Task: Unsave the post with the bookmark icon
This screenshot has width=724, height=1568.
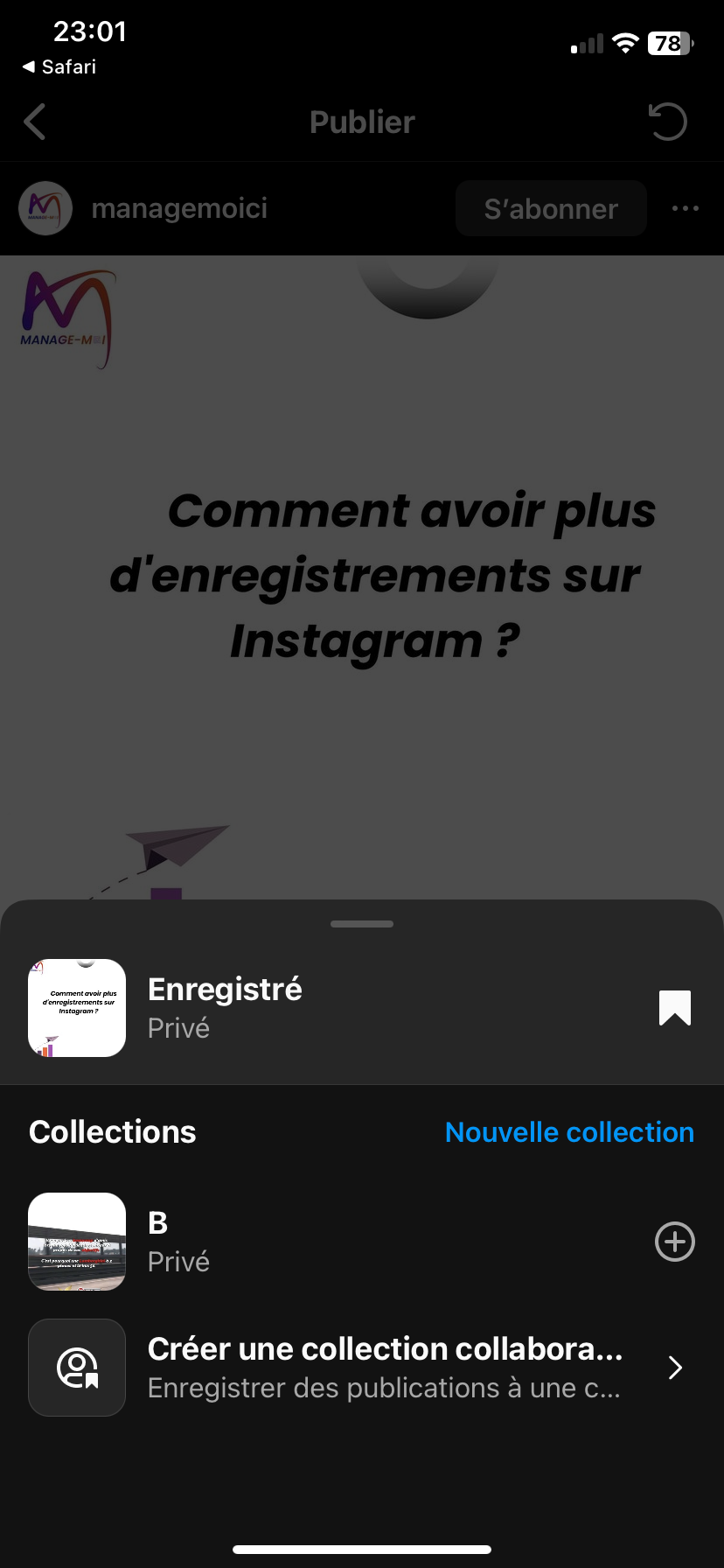Action: tap(674, 1008)
